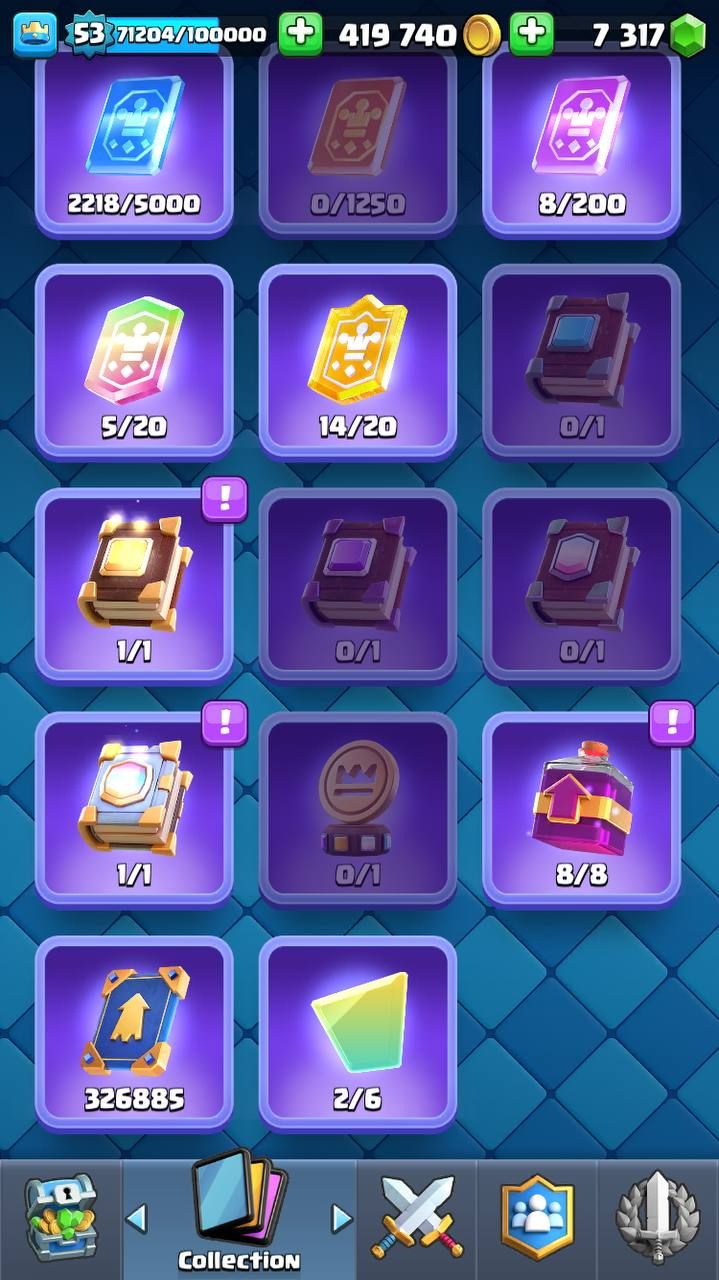Open the sword and laurel events tab

[x=657, y=1218]
